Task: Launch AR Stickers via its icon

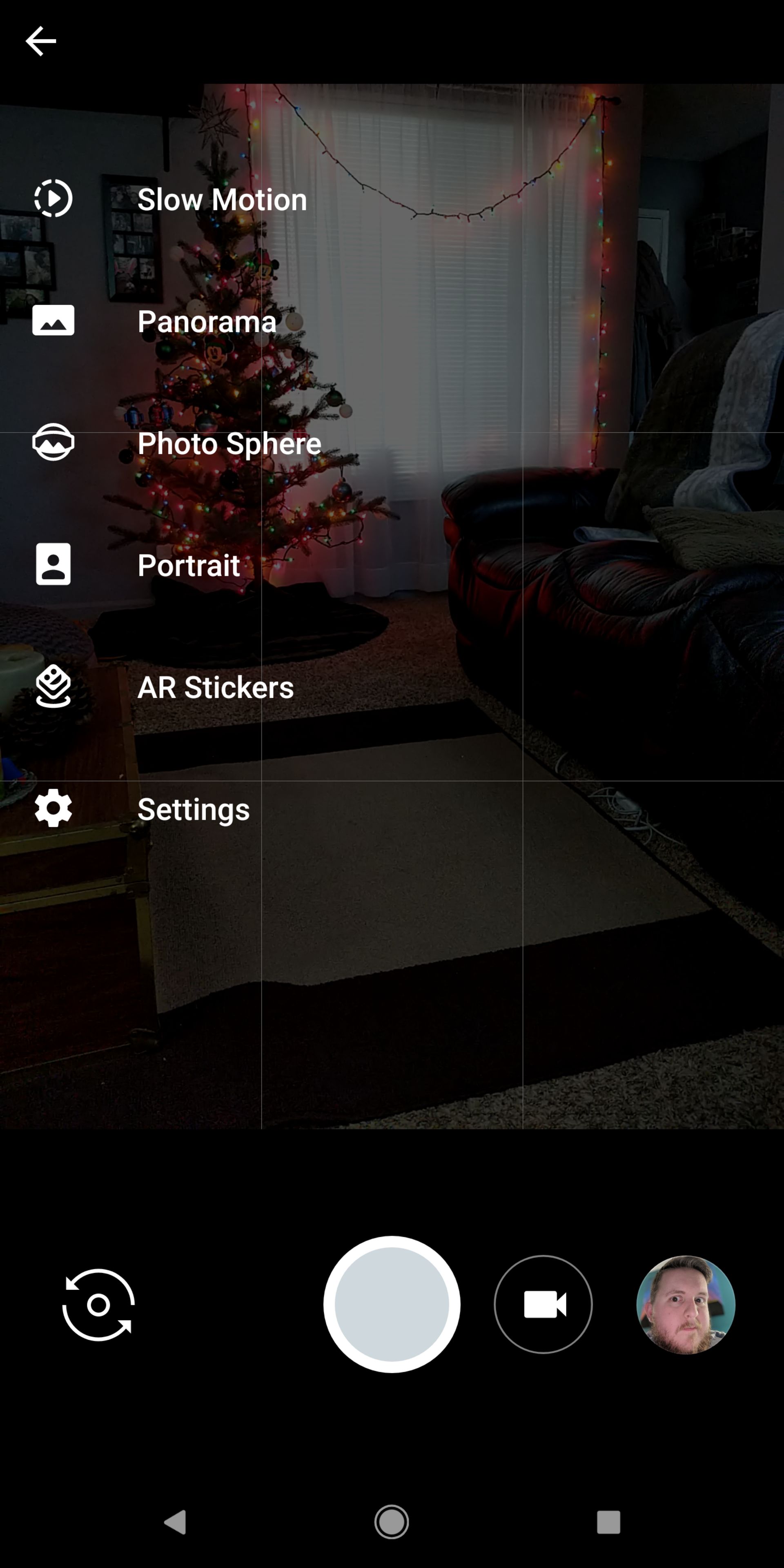Action: point(53,688)
